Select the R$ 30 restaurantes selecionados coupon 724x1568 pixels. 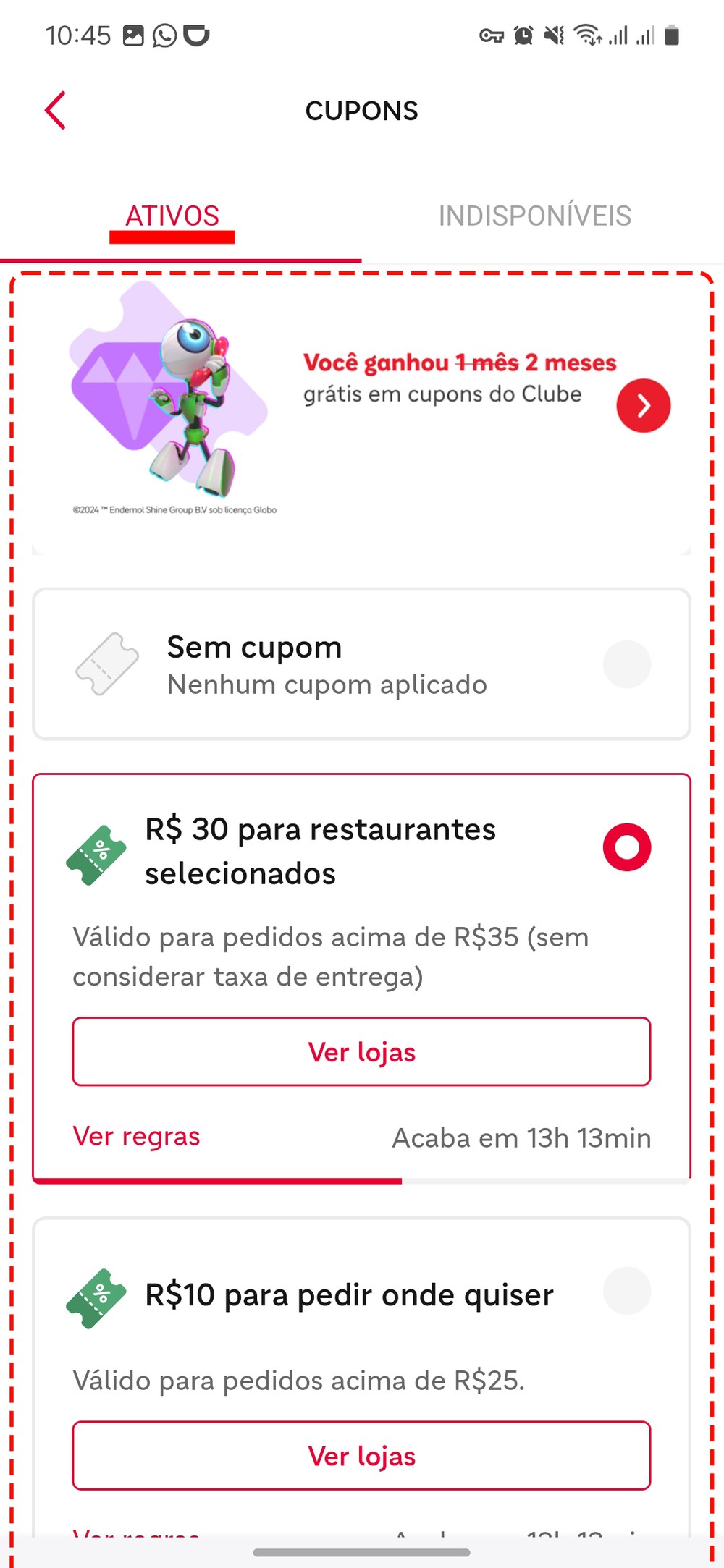626,847
